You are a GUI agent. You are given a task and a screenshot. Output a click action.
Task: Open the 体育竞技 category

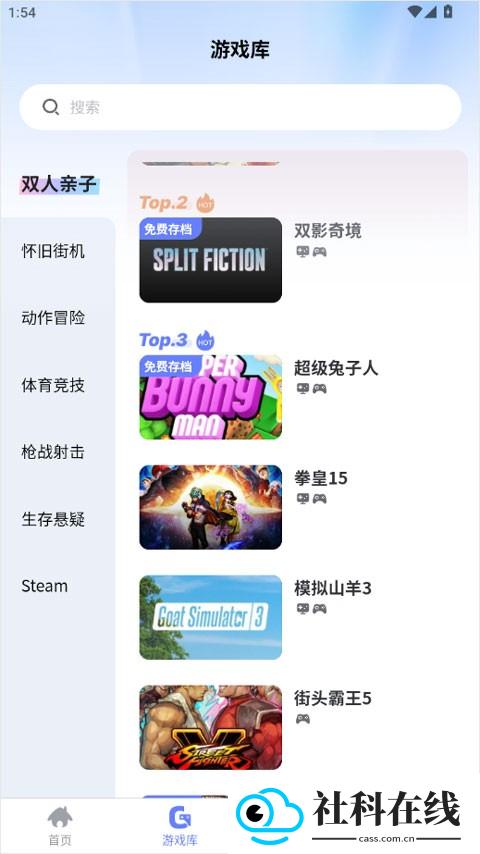53,385
